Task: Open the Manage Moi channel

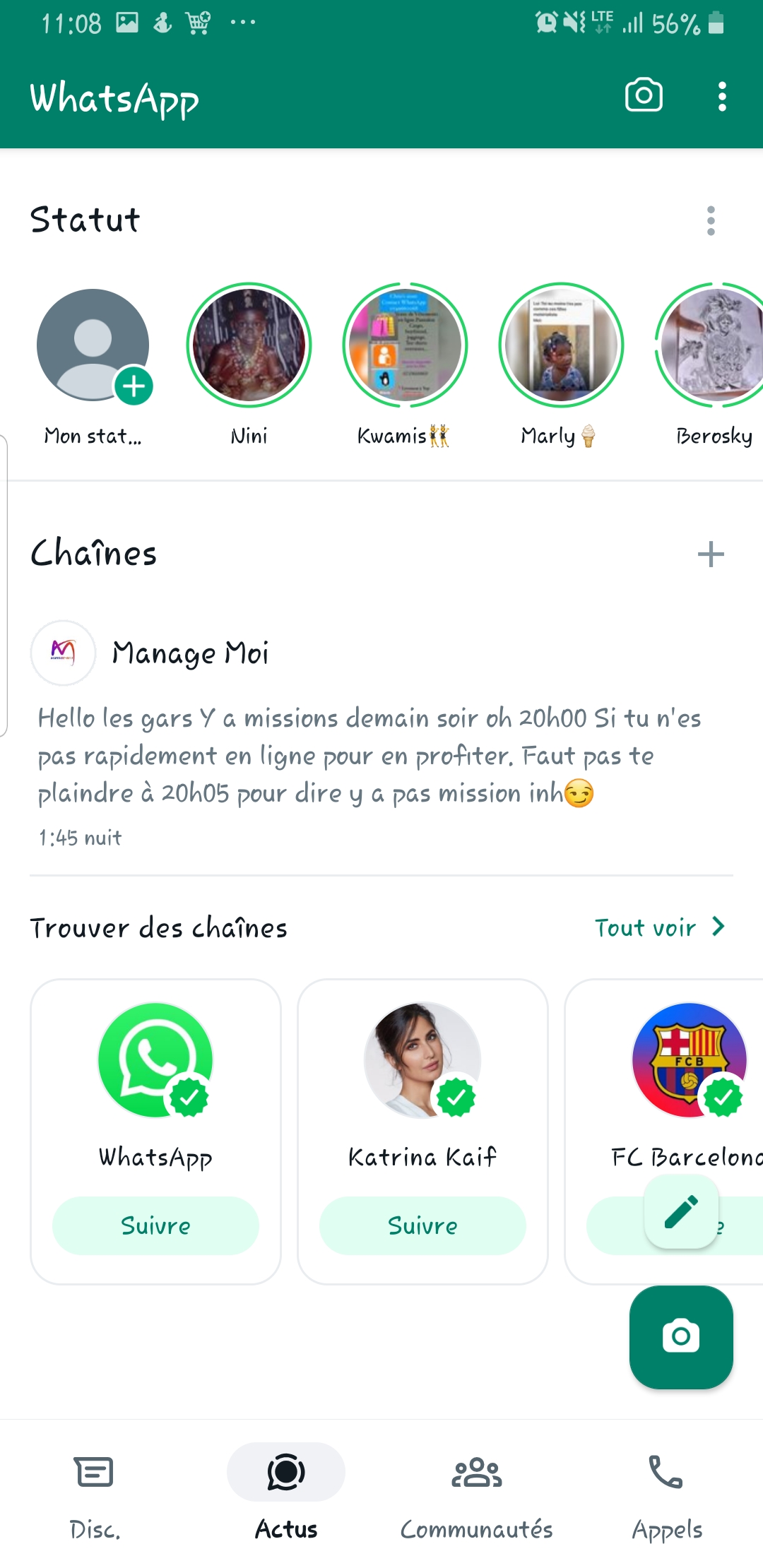Action: pyautogui.click(x=191, y=653)
